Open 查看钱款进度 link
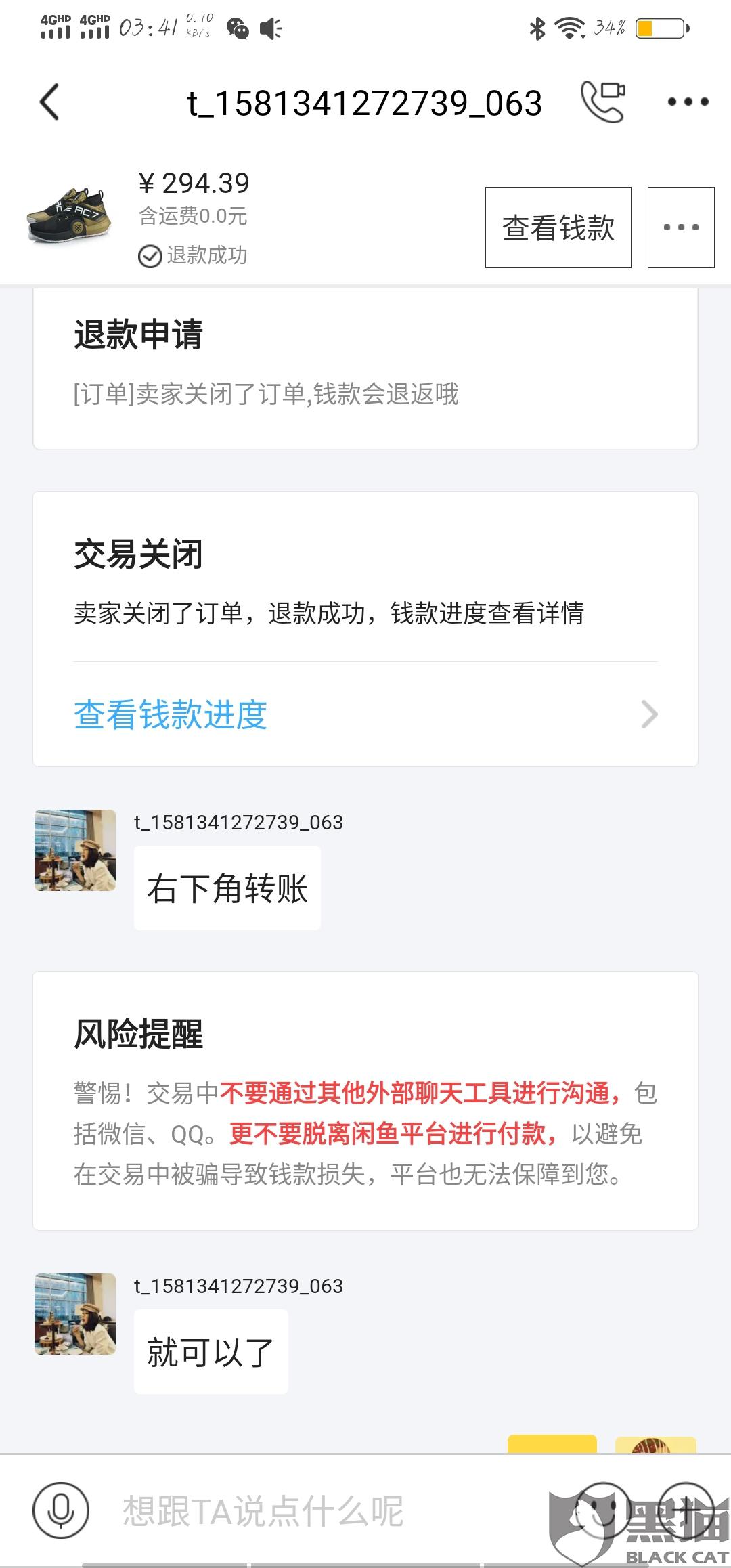Image resolution: width=731 pixels, height=1568 pixels. pos(365,715)
